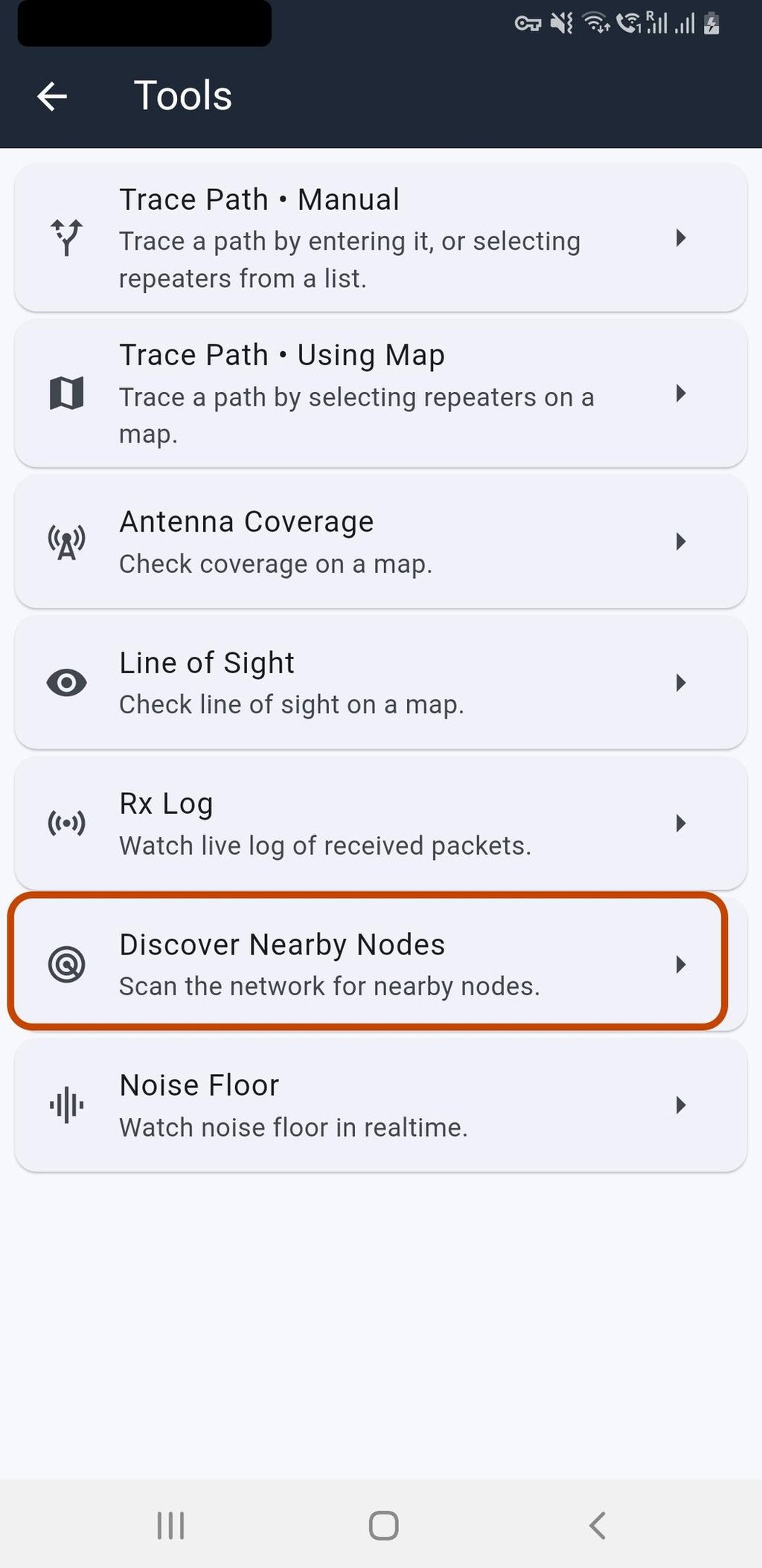
Task: Open Trace Path Using Map
Action: [380, 393]
